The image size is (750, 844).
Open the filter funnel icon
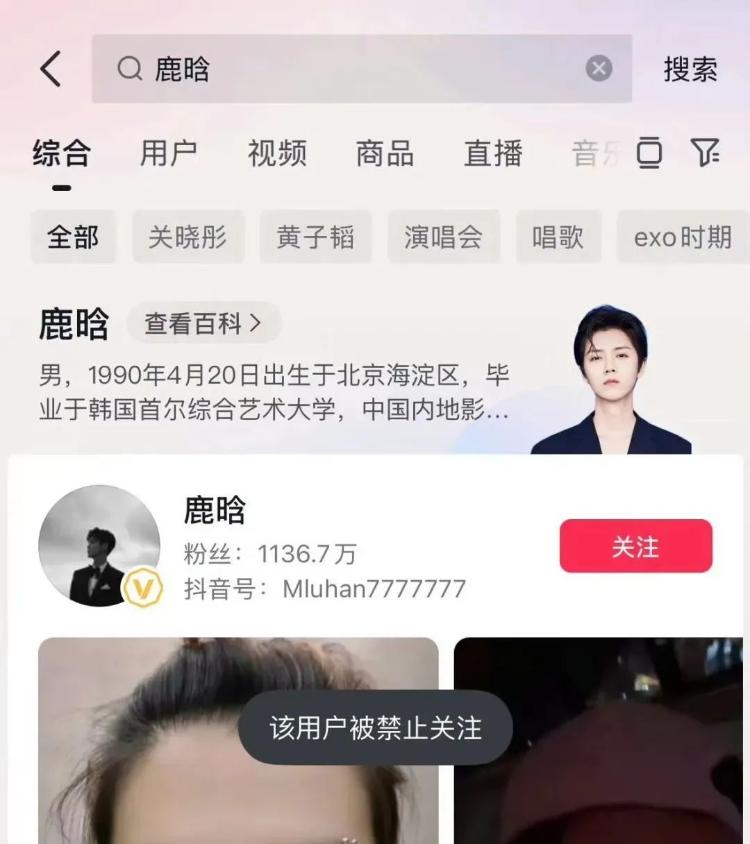pyautogui.click(x=705, y=152)
